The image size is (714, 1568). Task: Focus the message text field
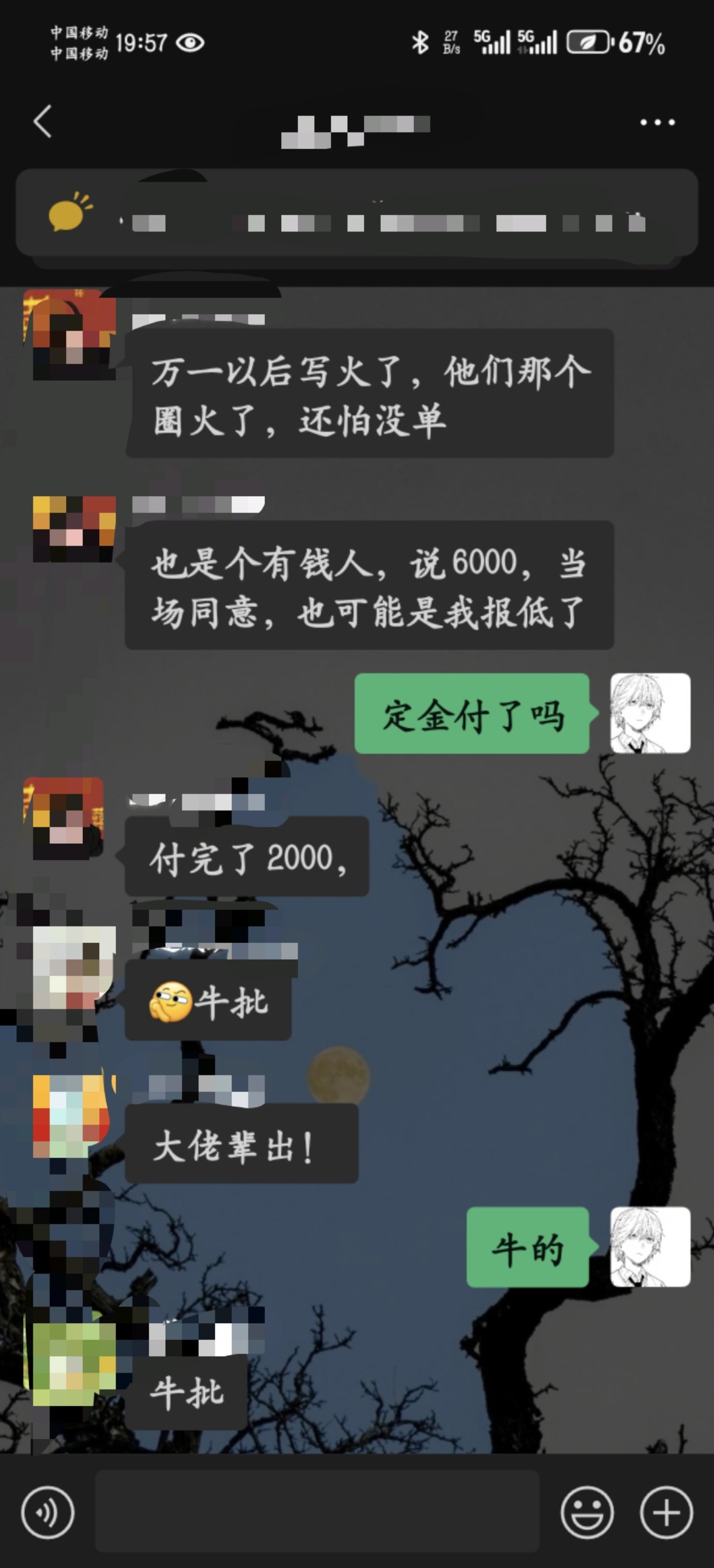[317, 1512]
